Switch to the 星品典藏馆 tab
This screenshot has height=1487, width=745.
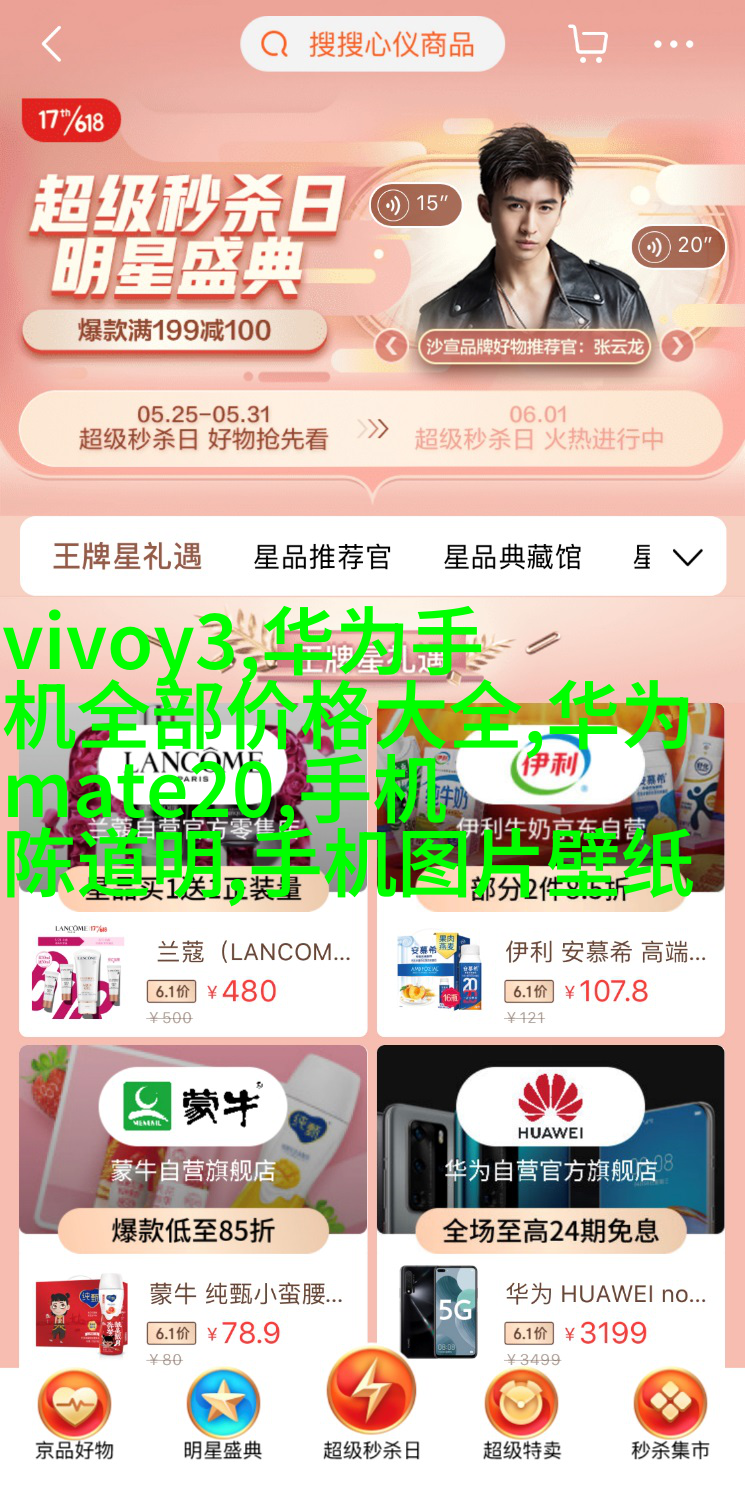tap(512, 557)
